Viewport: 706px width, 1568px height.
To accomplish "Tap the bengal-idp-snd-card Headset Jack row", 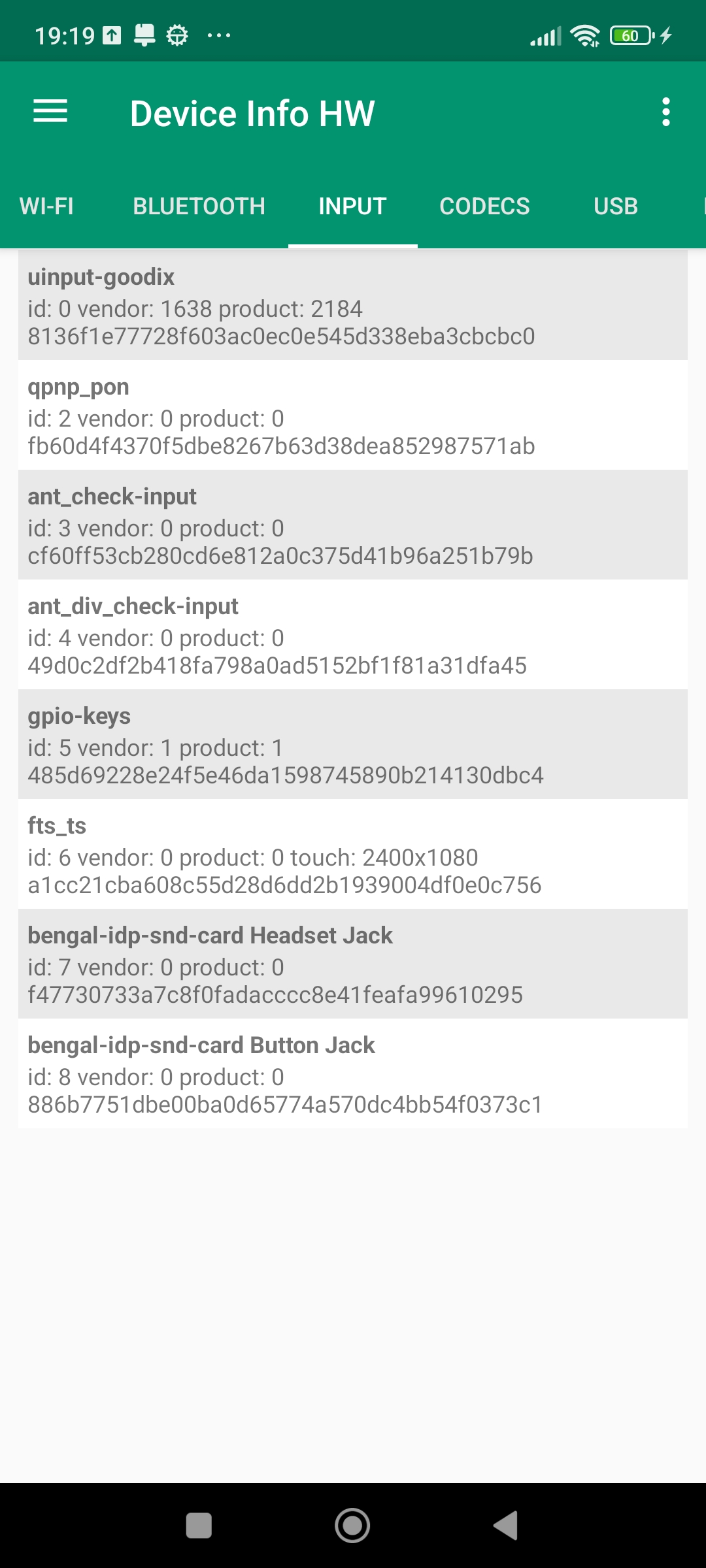I will point(353,964).
